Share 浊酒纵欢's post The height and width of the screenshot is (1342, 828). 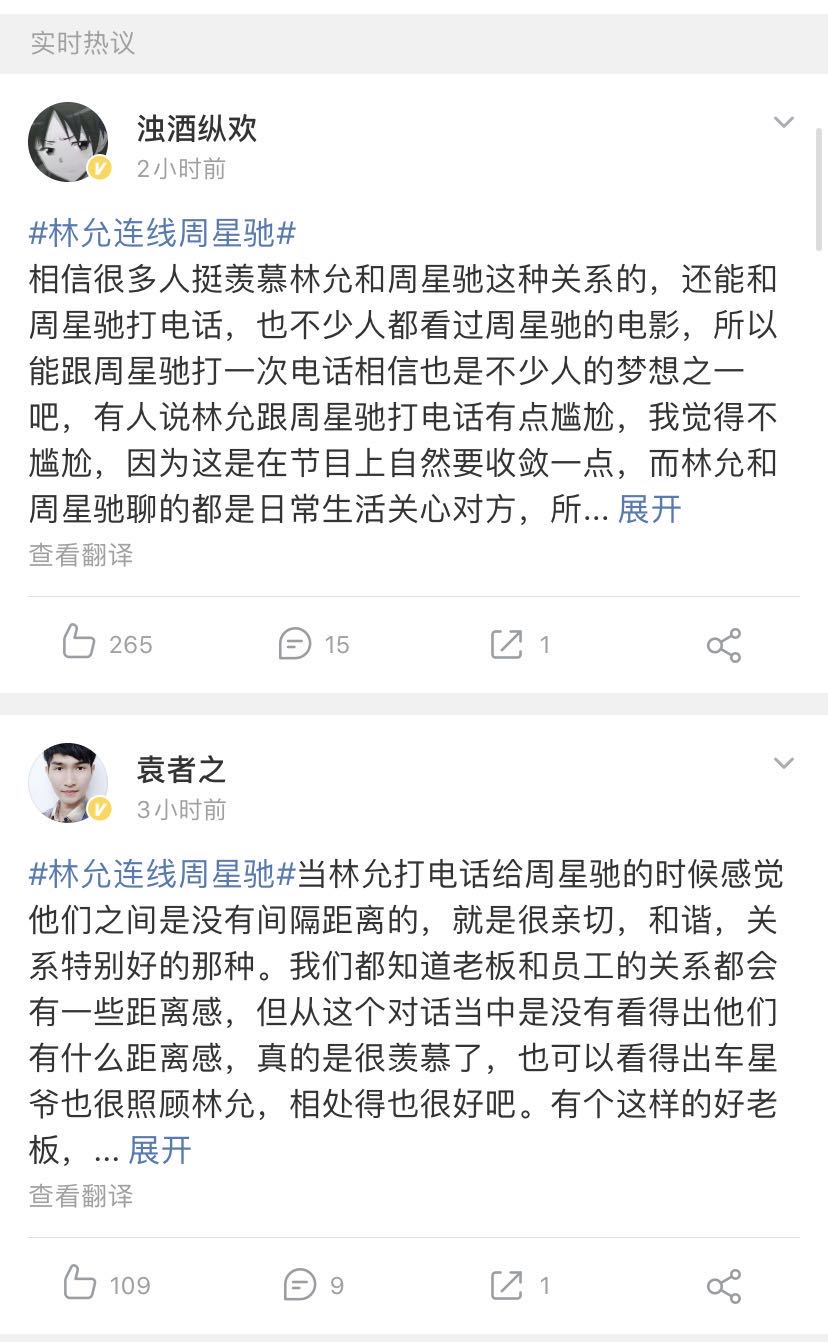pos(724,645)
